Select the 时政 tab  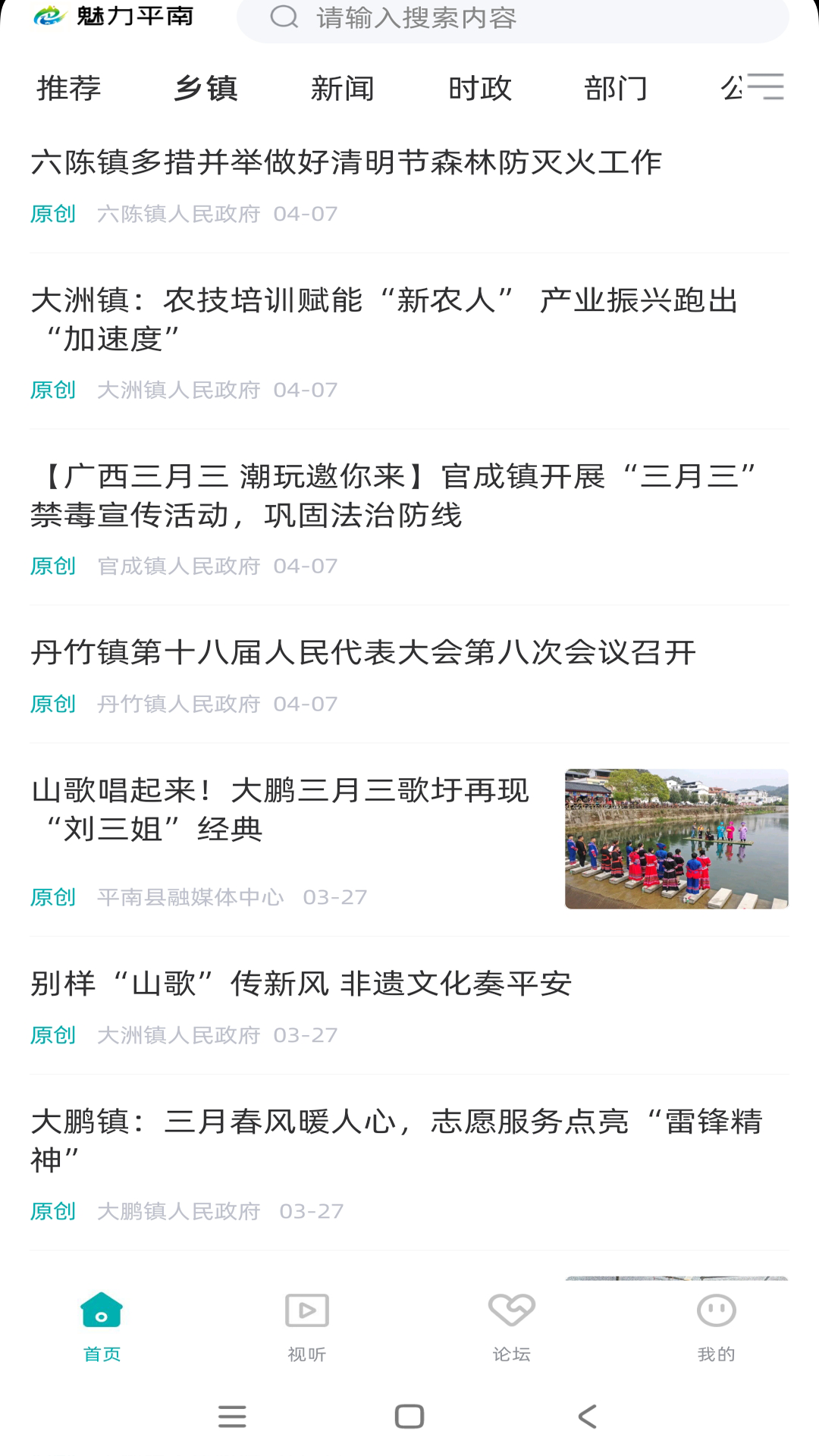[x=481, y=87]
